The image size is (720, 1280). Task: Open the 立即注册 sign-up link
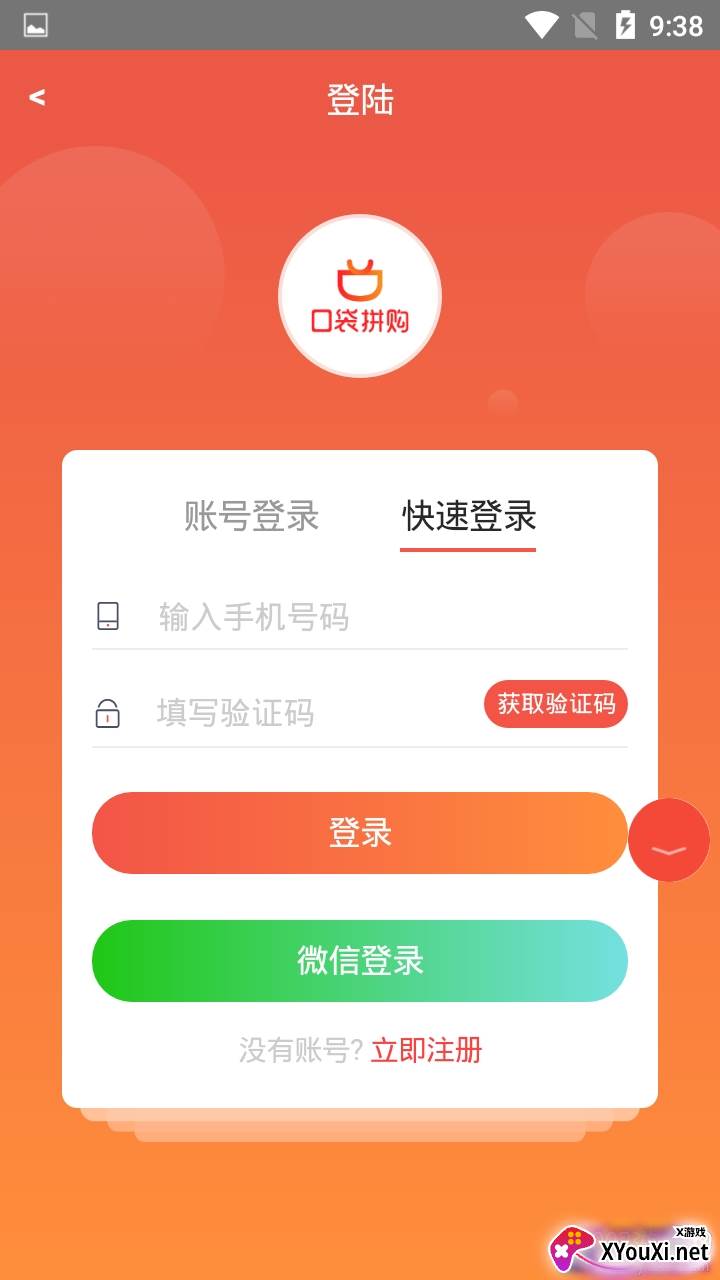(x=427, y=1050)
